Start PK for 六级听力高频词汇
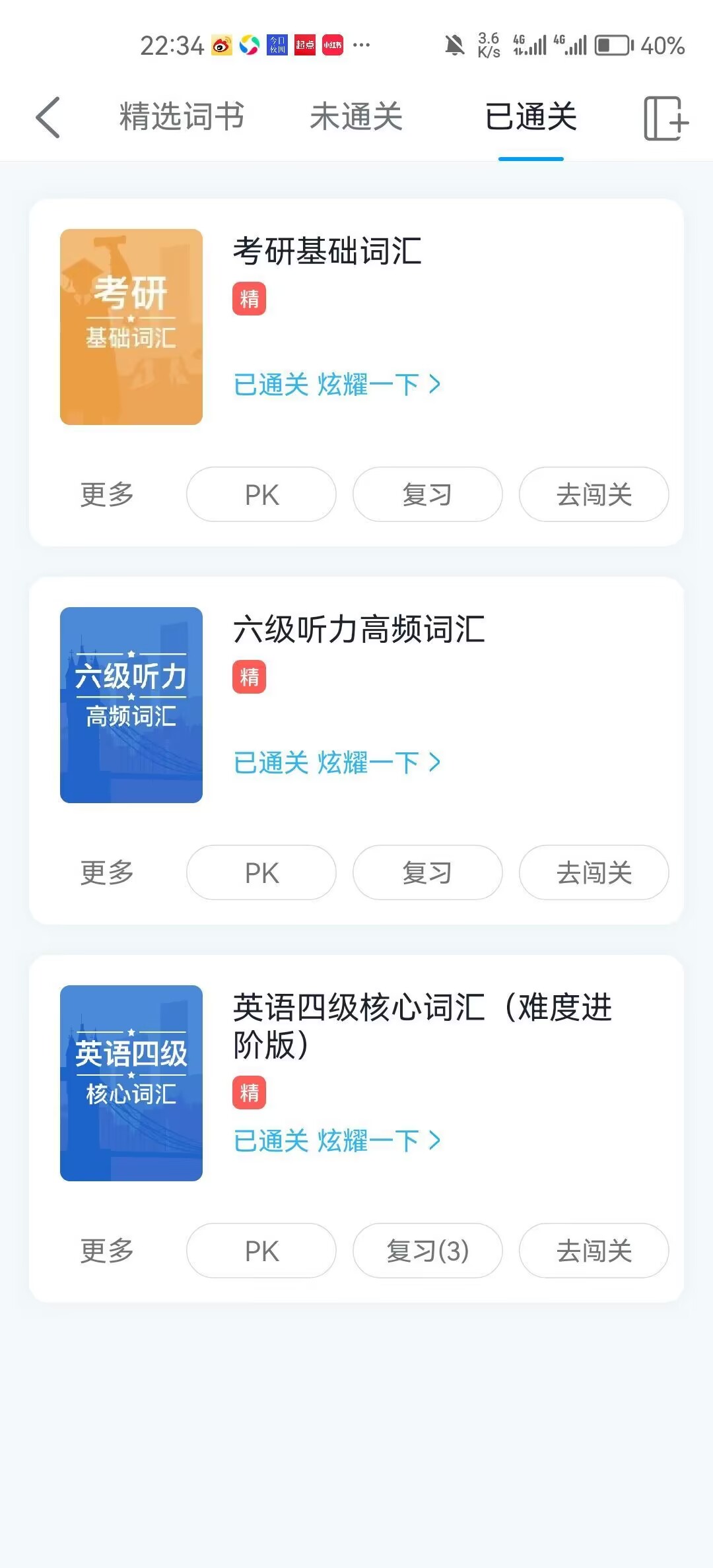 point(261,872)
